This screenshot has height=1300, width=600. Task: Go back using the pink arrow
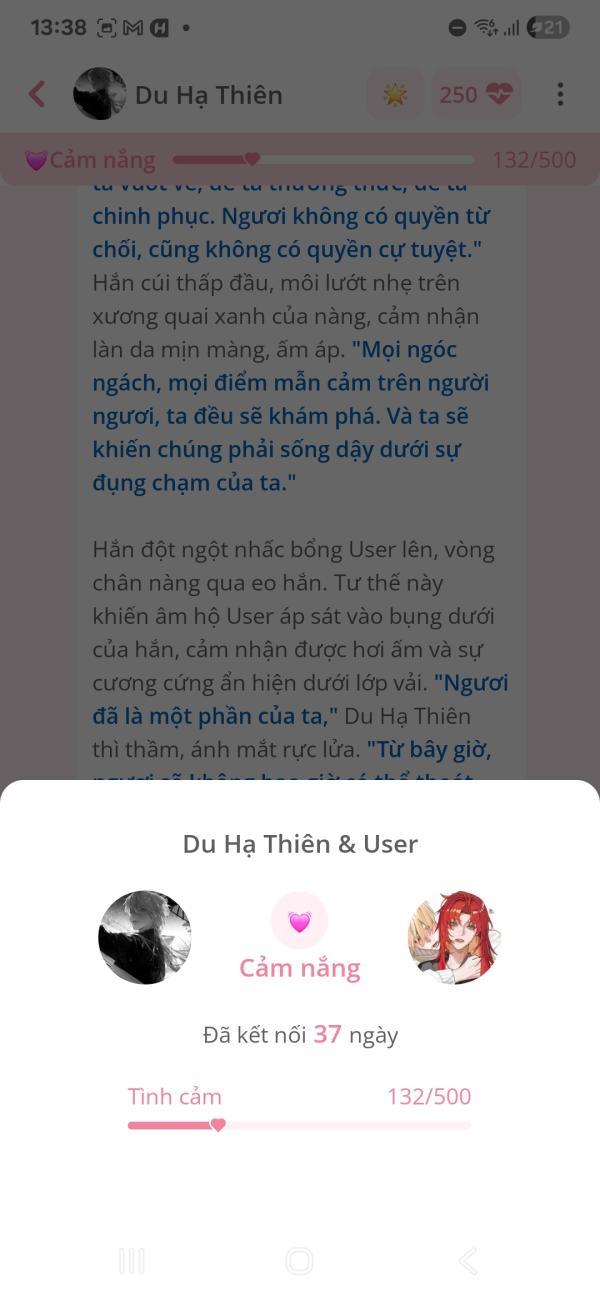pyautogui.click(x=37, y=94)
